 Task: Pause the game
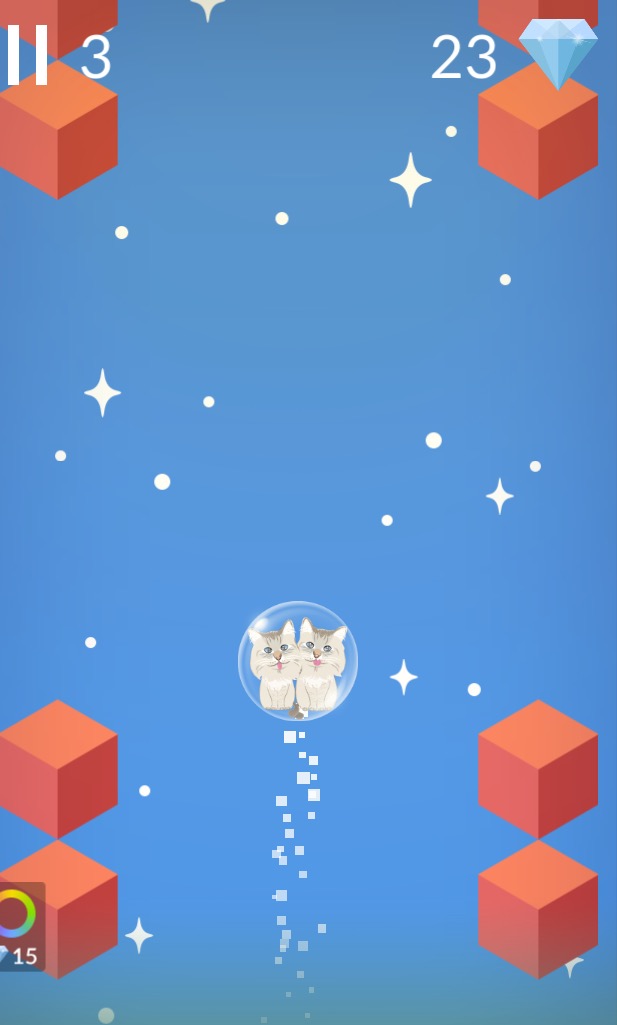(27, 55)
